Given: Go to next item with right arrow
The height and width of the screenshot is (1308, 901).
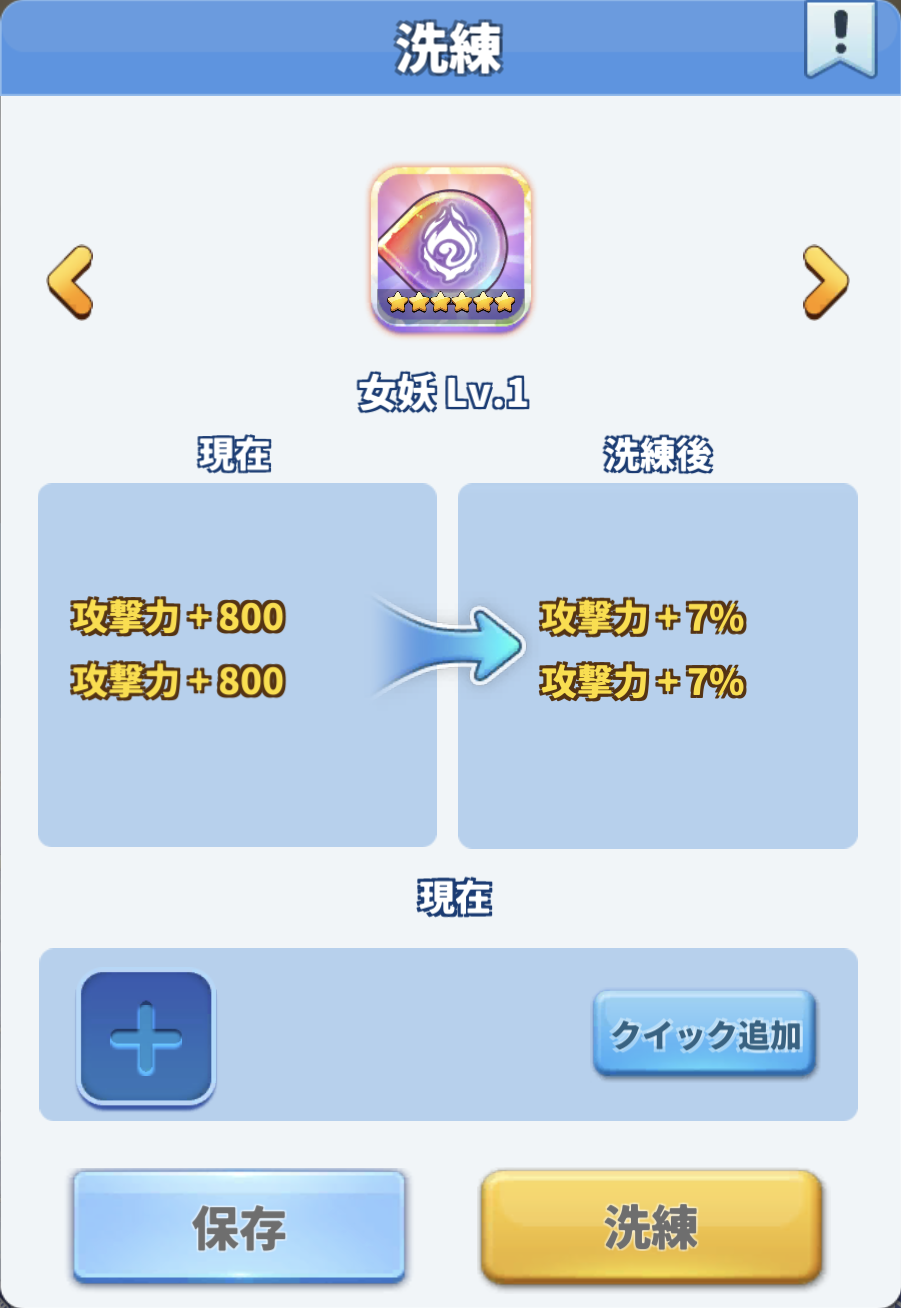Looking at the screenshot, I should tap(826, 284).
